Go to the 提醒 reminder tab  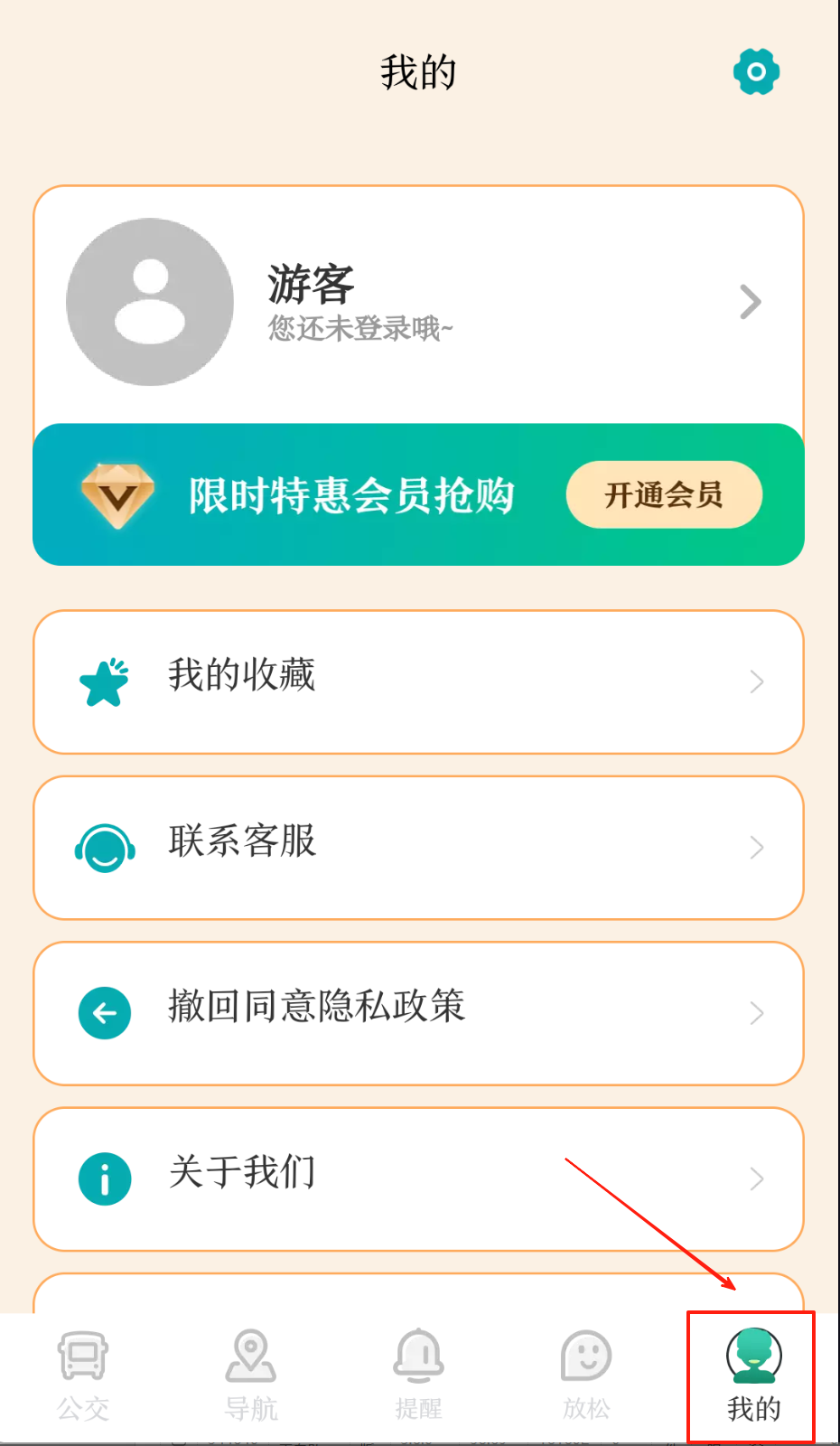pos(418,1374)
